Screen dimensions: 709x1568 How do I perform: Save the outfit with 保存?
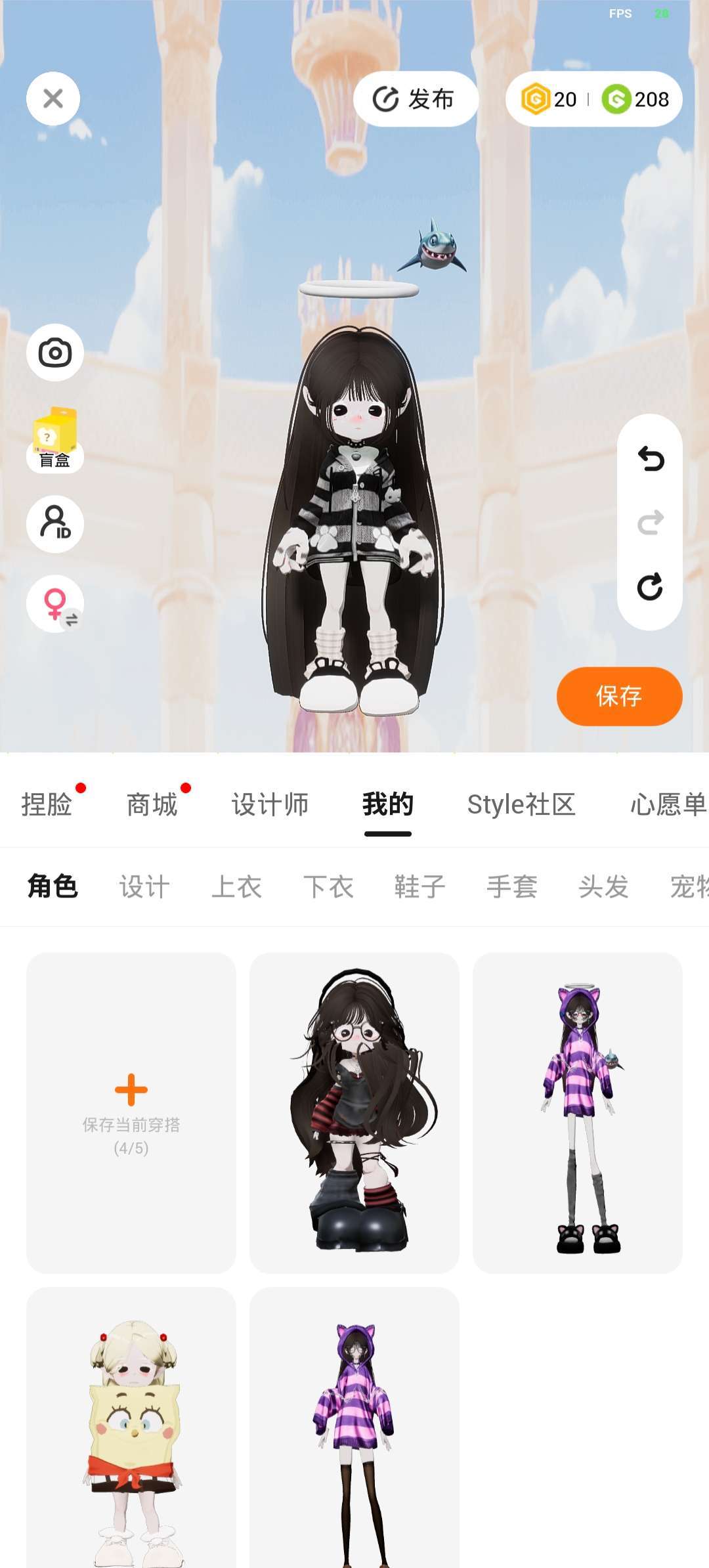click(x=619, y=696)
